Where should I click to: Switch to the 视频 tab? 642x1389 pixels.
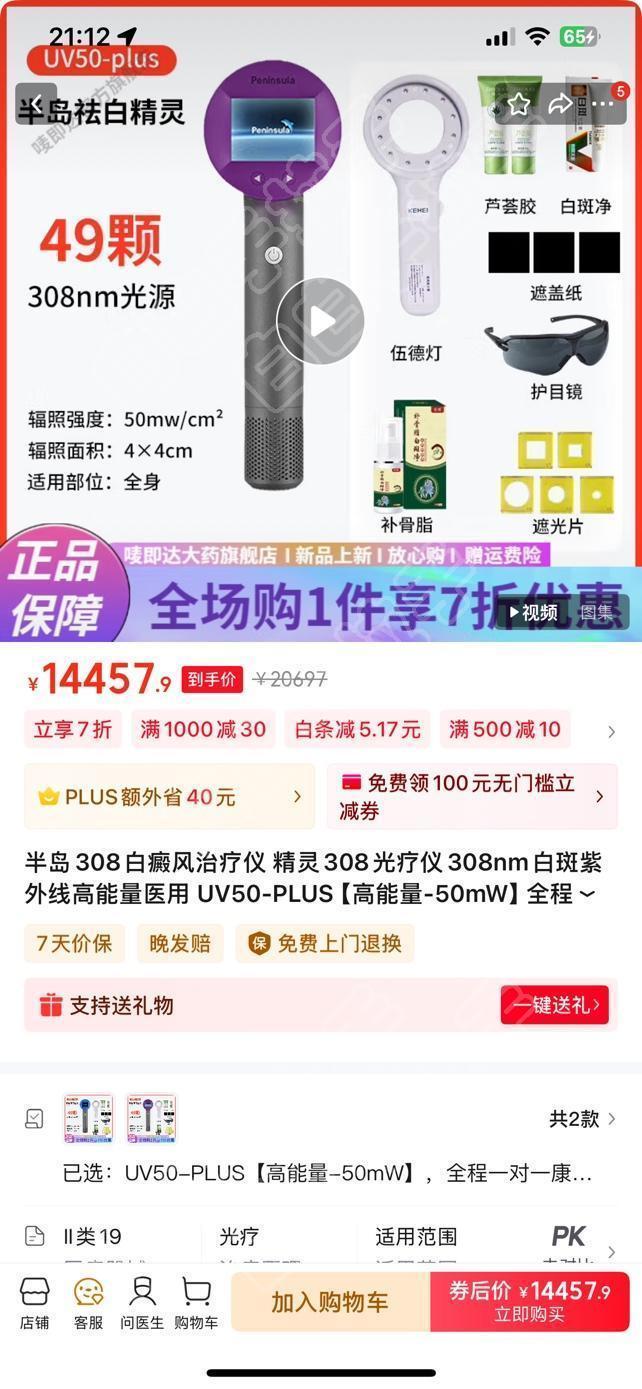(533, 612)
